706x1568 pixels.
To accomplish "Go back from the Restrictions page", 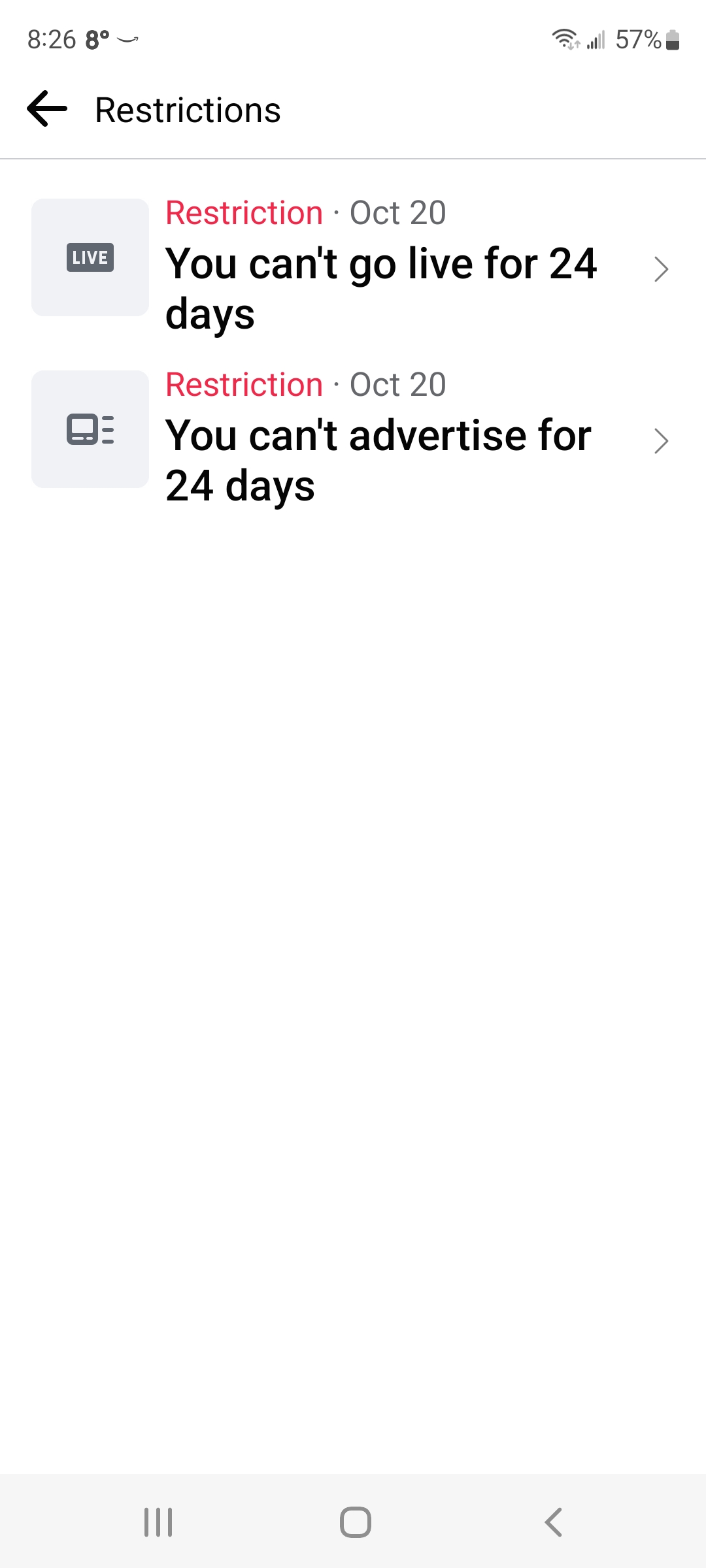I will point(47,109).
